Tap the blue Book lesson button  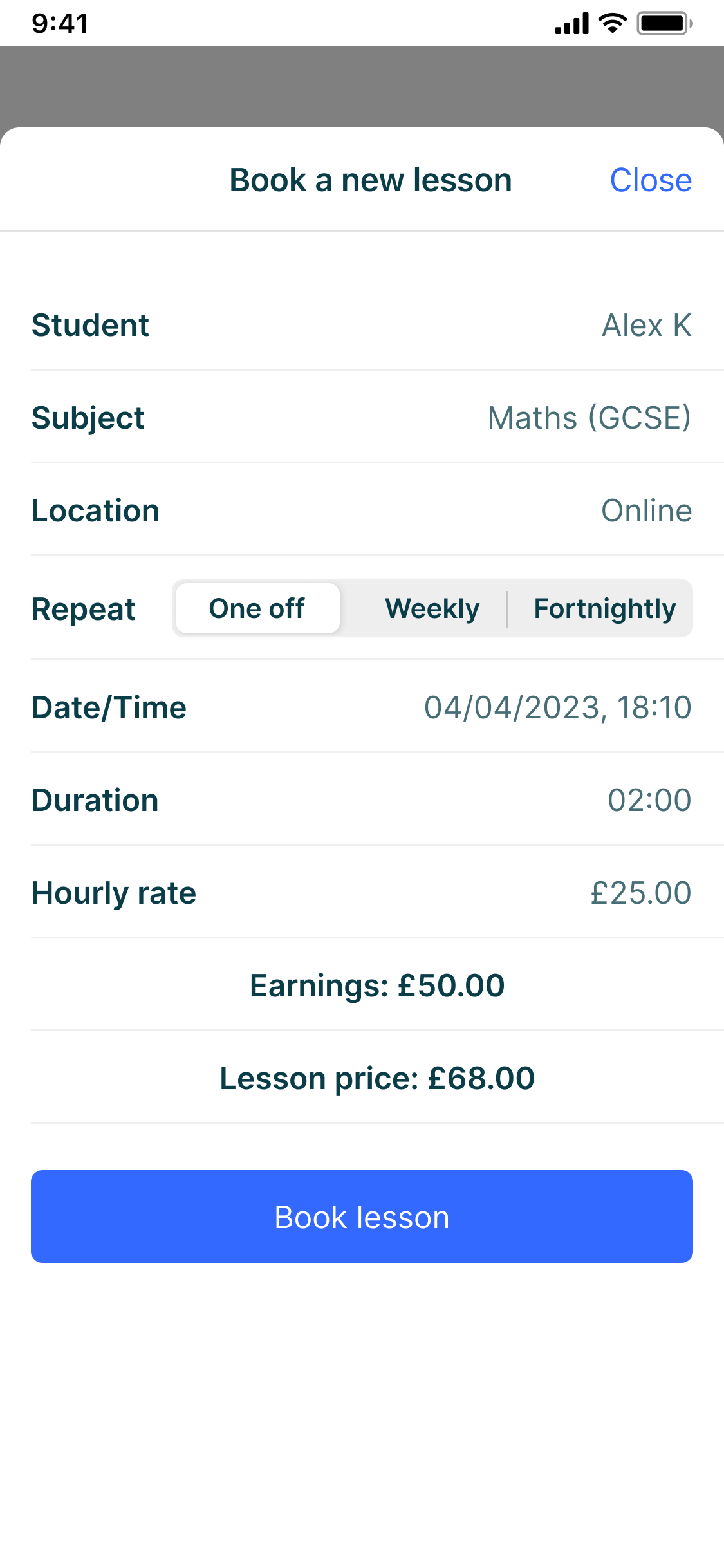tap(362, 1216)
